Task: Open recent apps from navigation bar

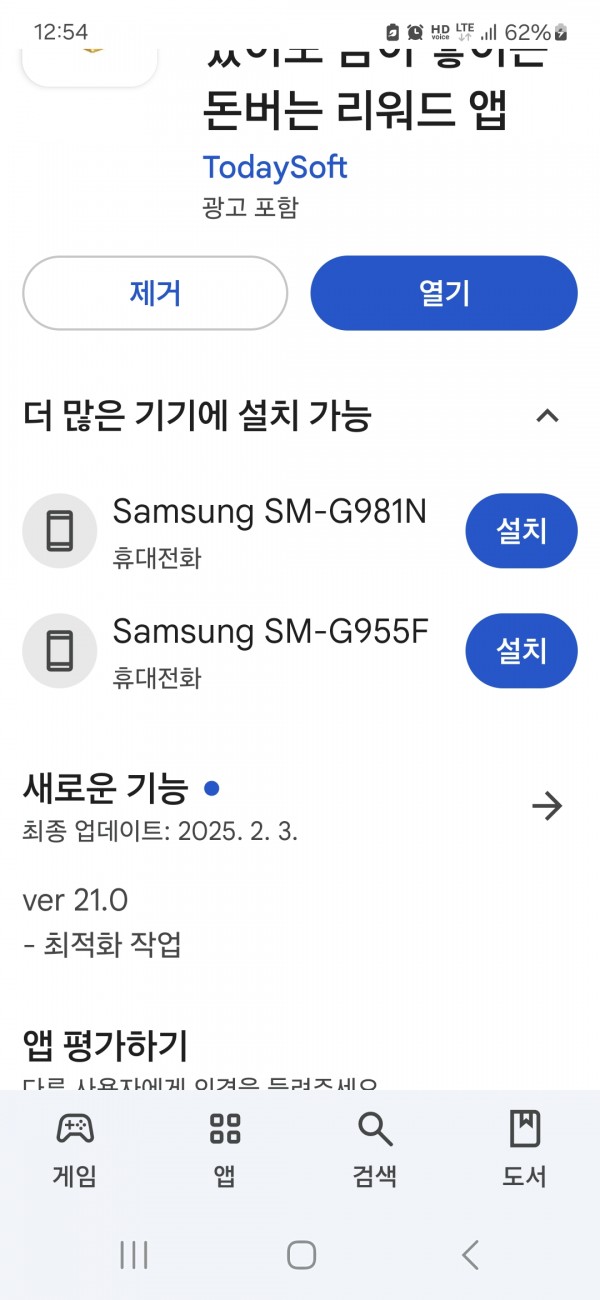Action: pyautogui.click(x=133, y=1254)
